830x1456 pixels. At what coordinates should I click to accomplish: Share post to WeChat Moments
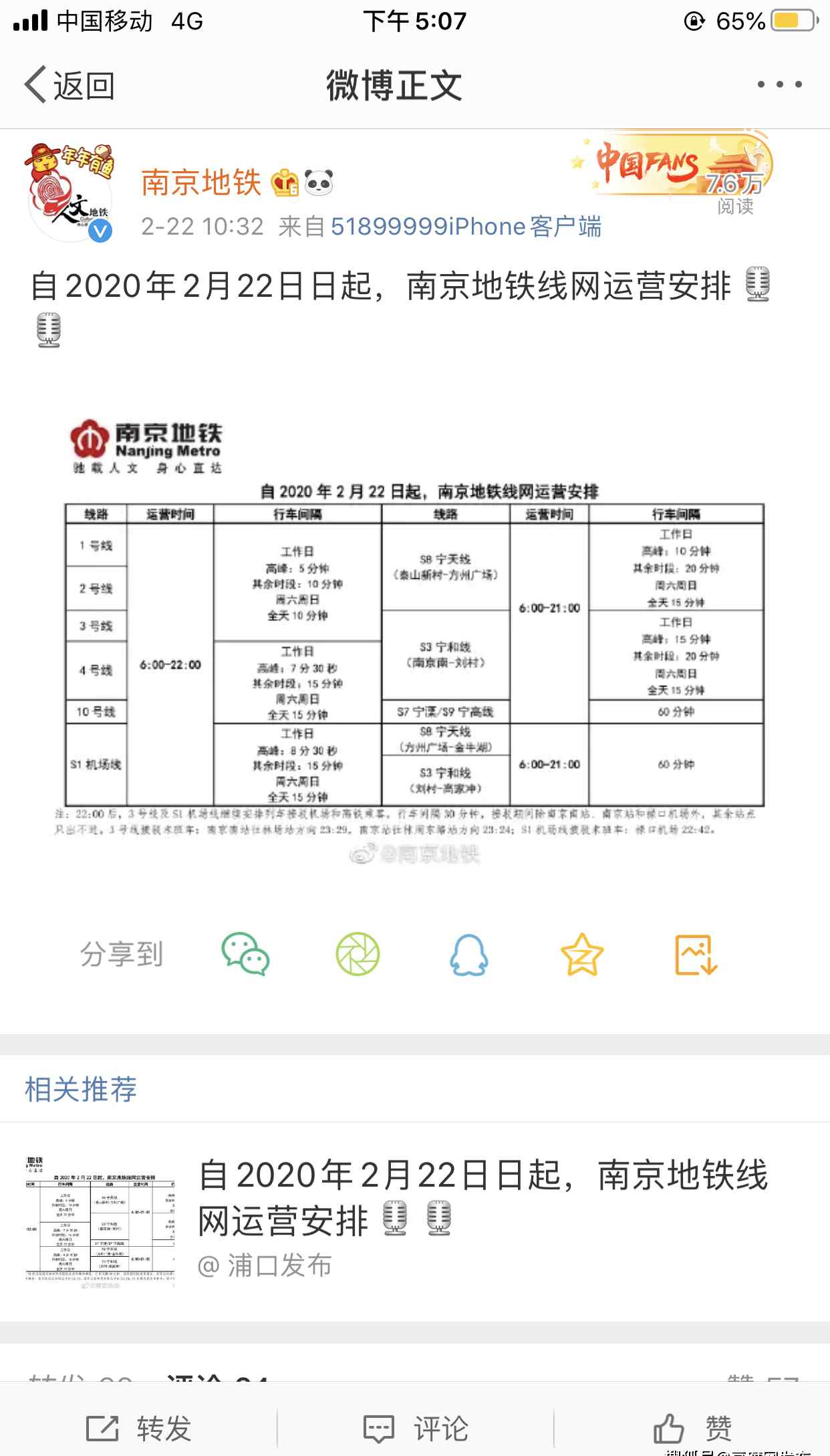point(358,954)
